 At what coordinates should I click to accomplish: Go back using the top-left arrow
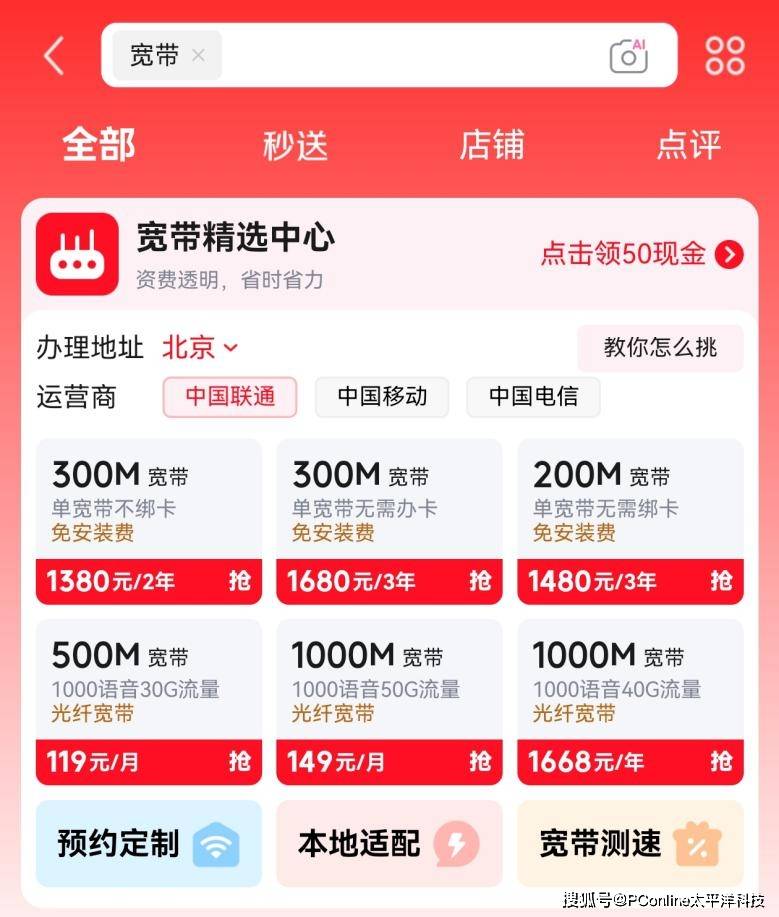[x=54, y=56]
